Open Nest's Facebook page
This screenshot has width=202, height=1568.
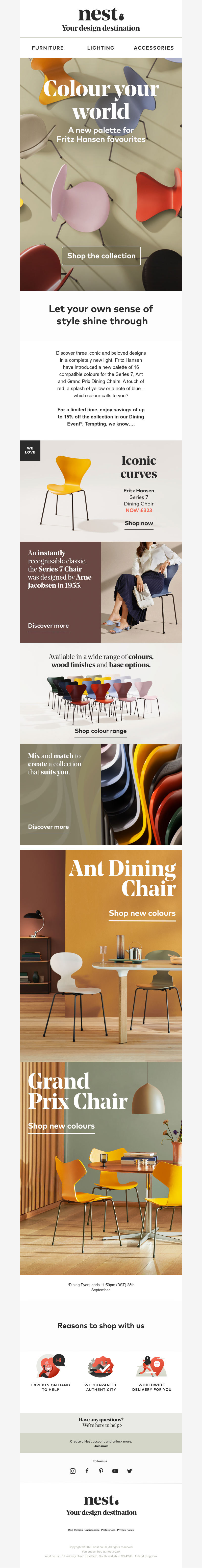87,1471
